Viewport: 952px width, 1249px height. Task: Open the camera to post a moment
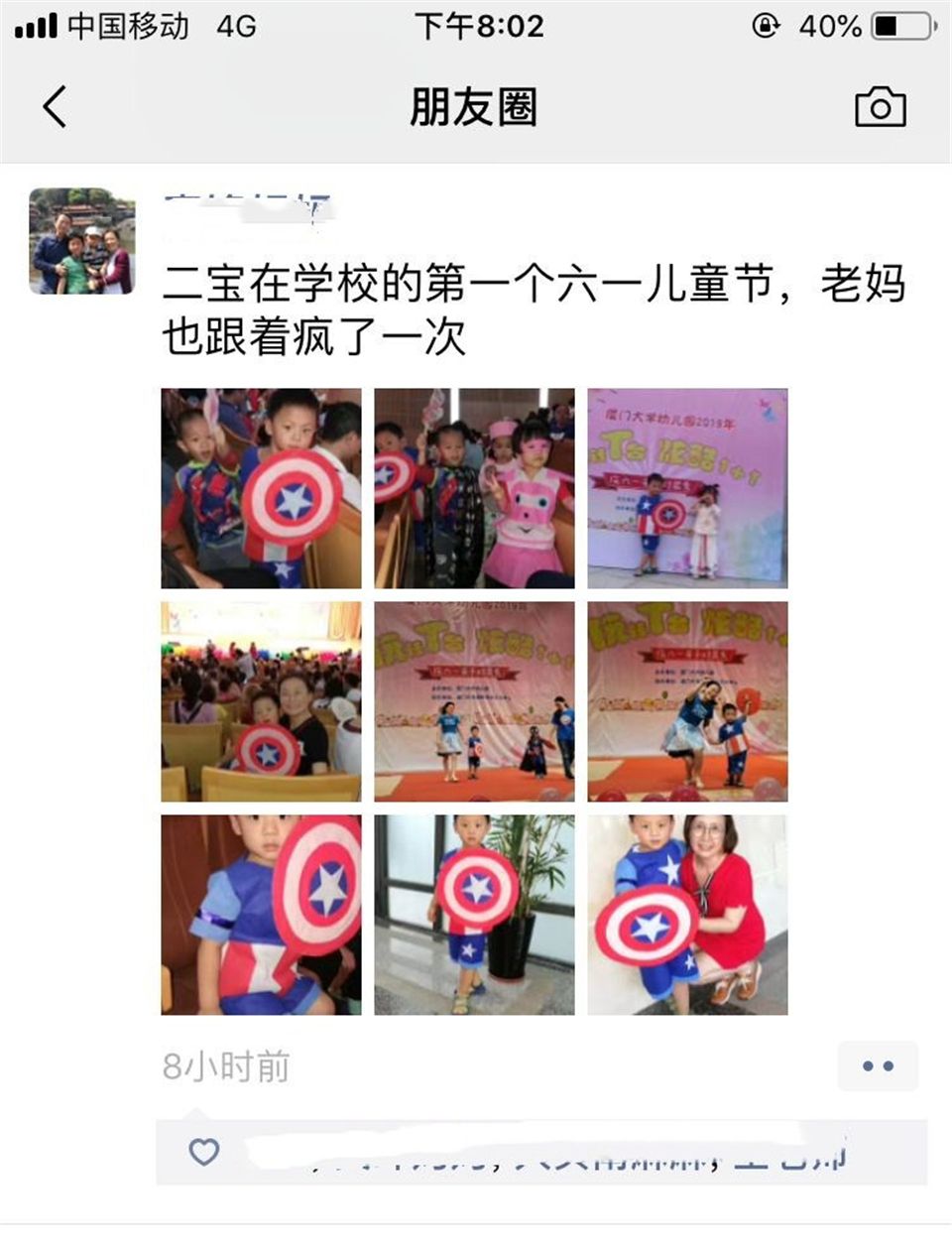click(x=880, y=107)
